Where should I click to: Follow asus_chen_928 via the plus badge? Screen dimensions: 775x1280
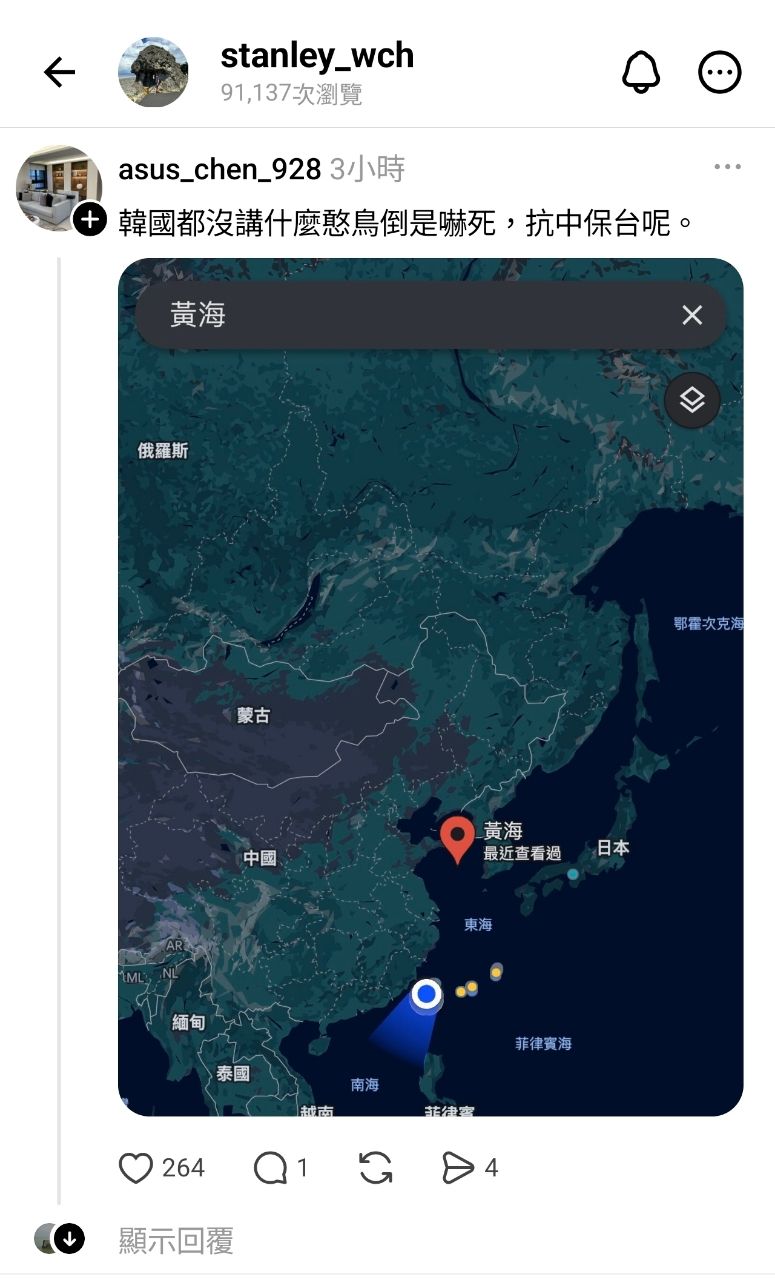(90, 219)
